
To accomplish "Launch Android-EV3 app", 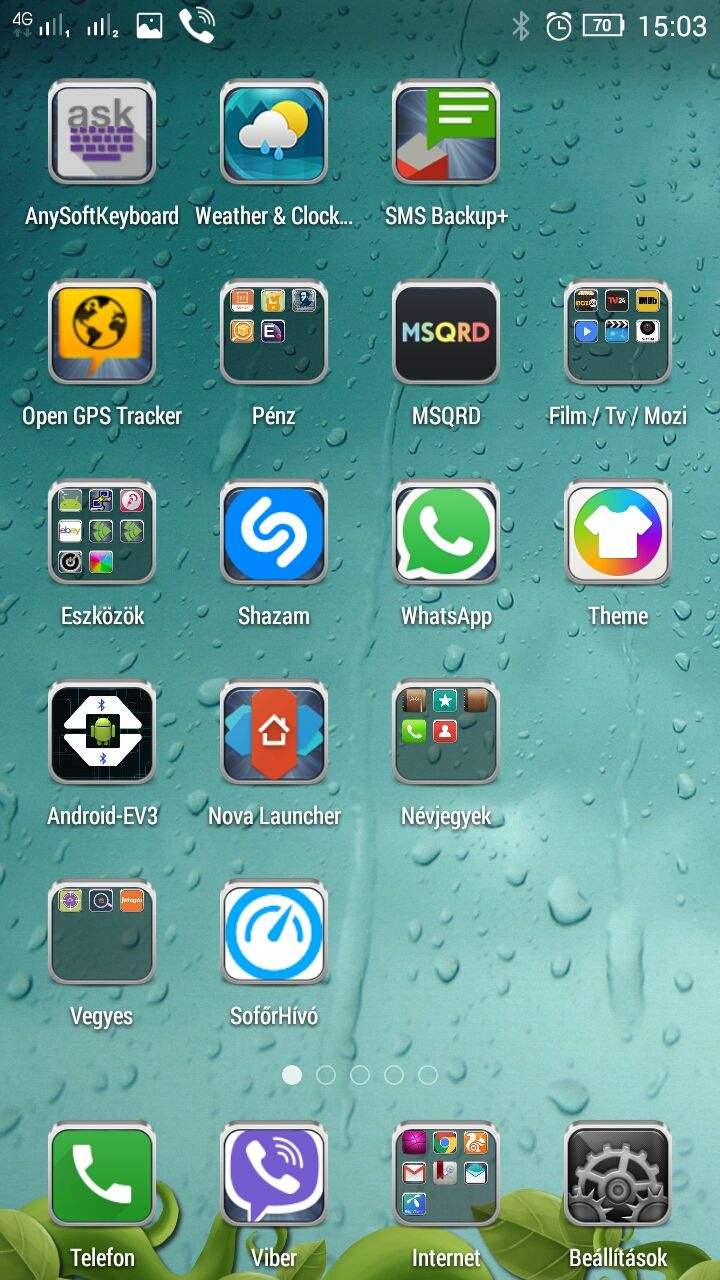I will pos(101,733).
